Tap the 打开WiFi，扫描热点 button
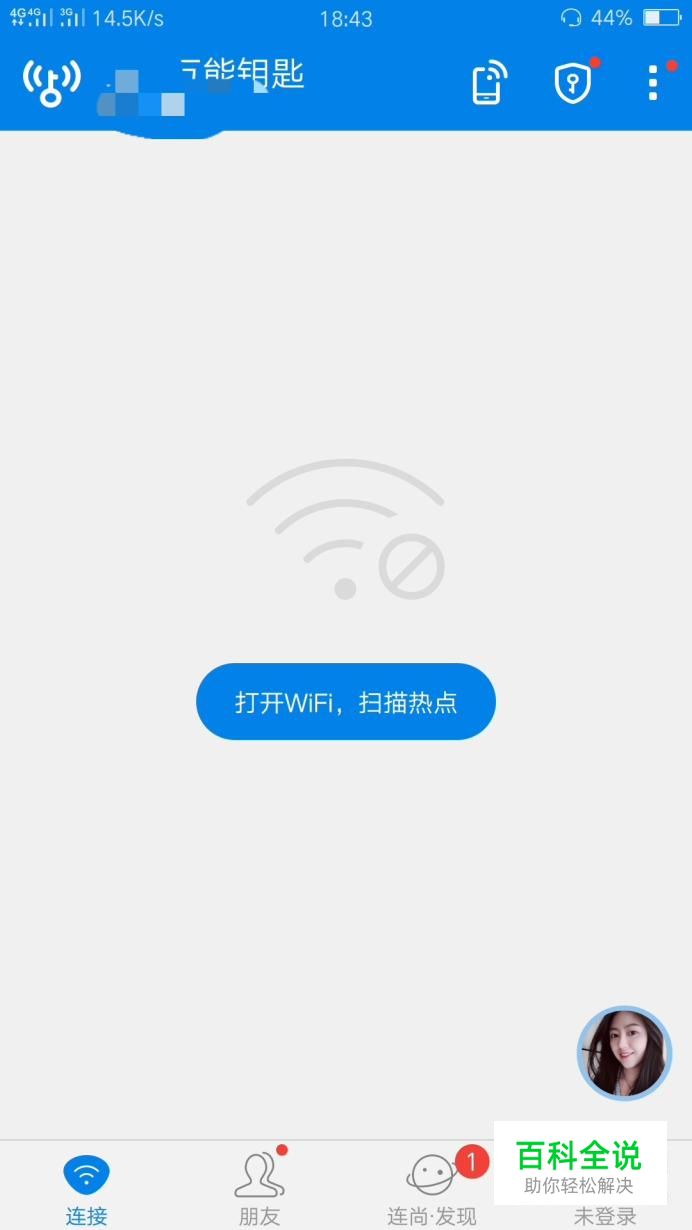Image resolution: width=692 pixels, height=1230 pixels. [345, 701]
